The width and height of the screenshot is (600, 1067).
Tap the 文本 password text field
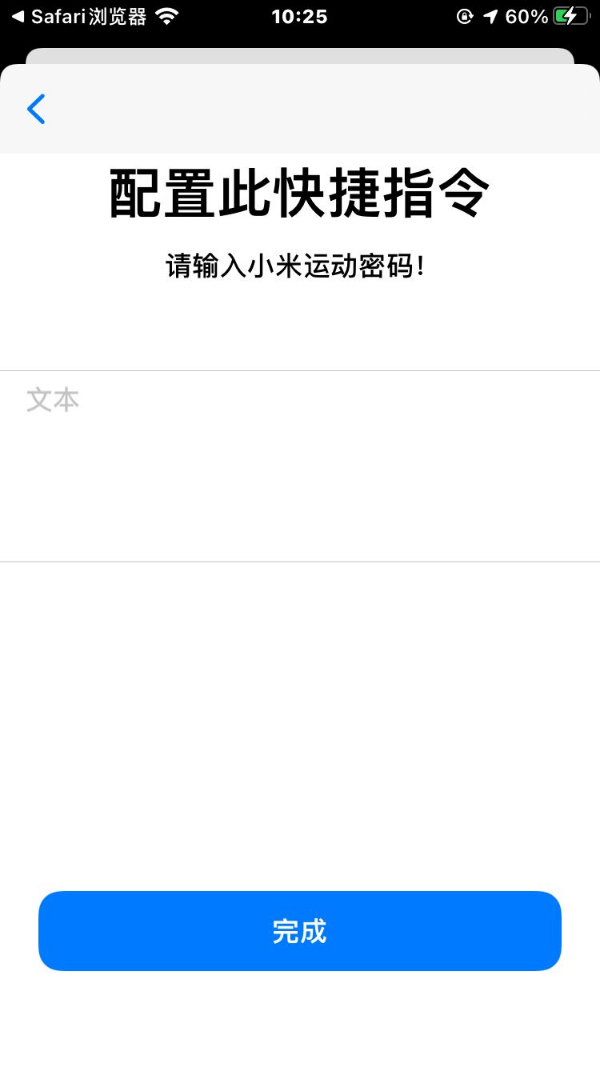[300, 466]
